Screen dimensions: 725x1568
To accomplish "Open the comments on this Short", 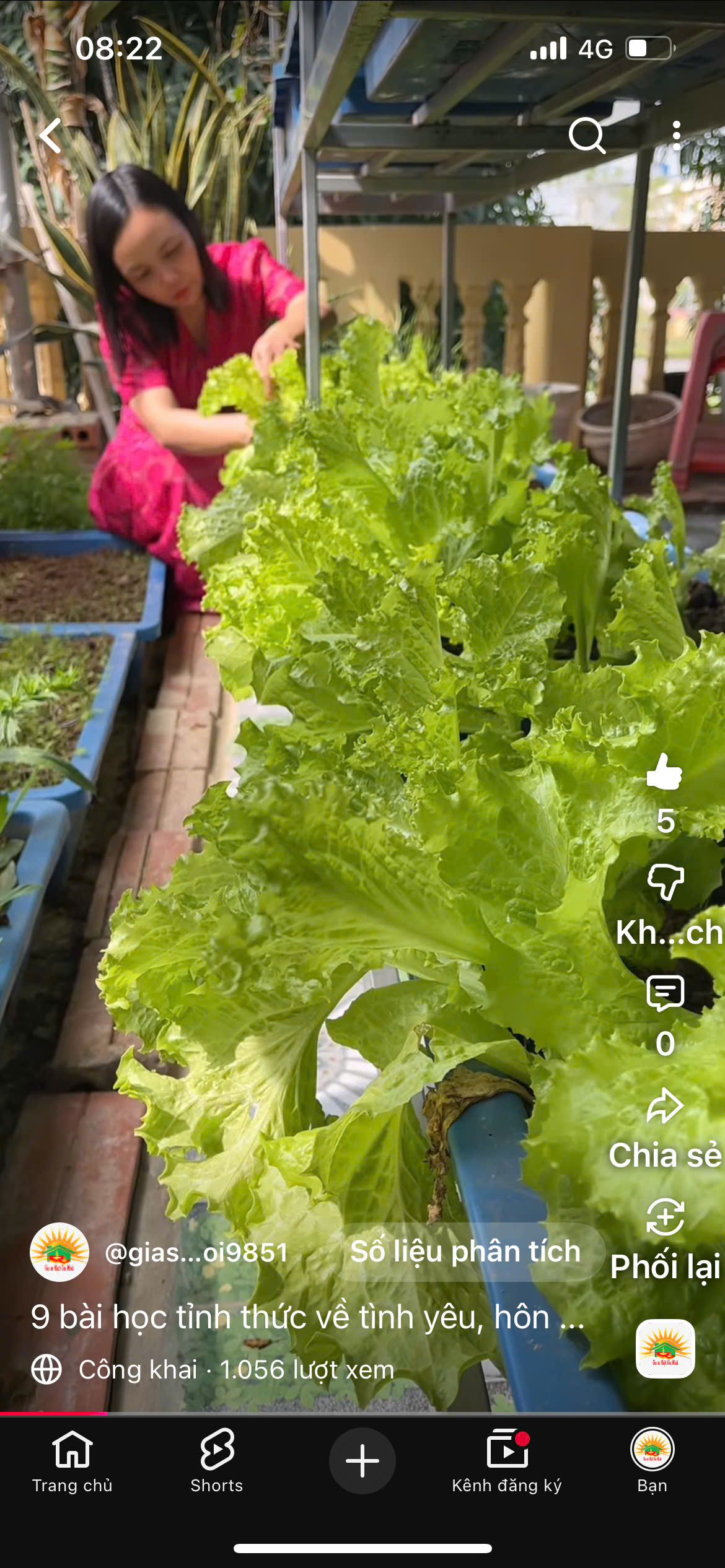I will coord(665,993).
